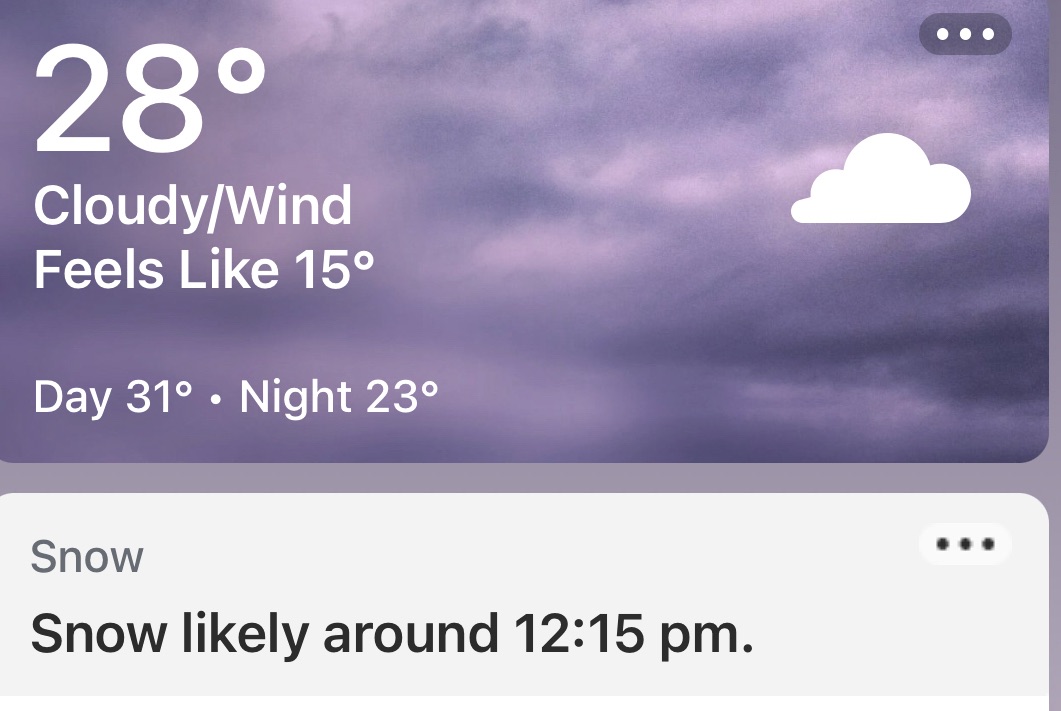Open the more options on the current conditions card
Image resolution: width=1061 pixels, height=711 pixels.
point(964,34)
